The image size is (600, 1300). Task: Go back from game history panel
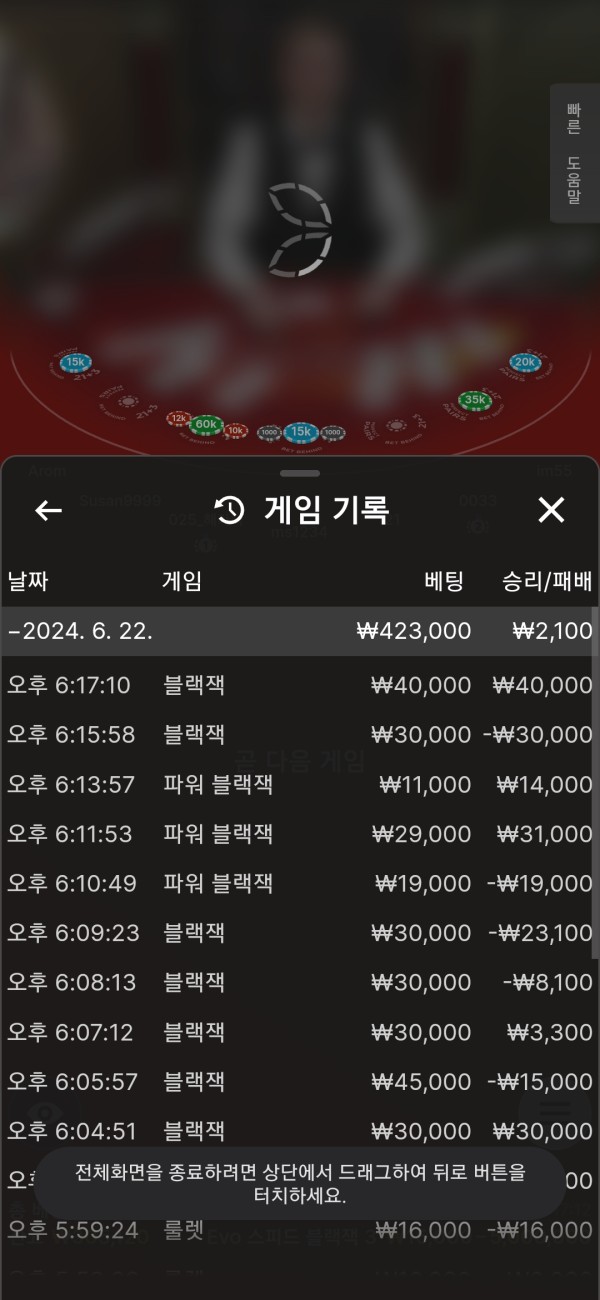coord(48,511)
